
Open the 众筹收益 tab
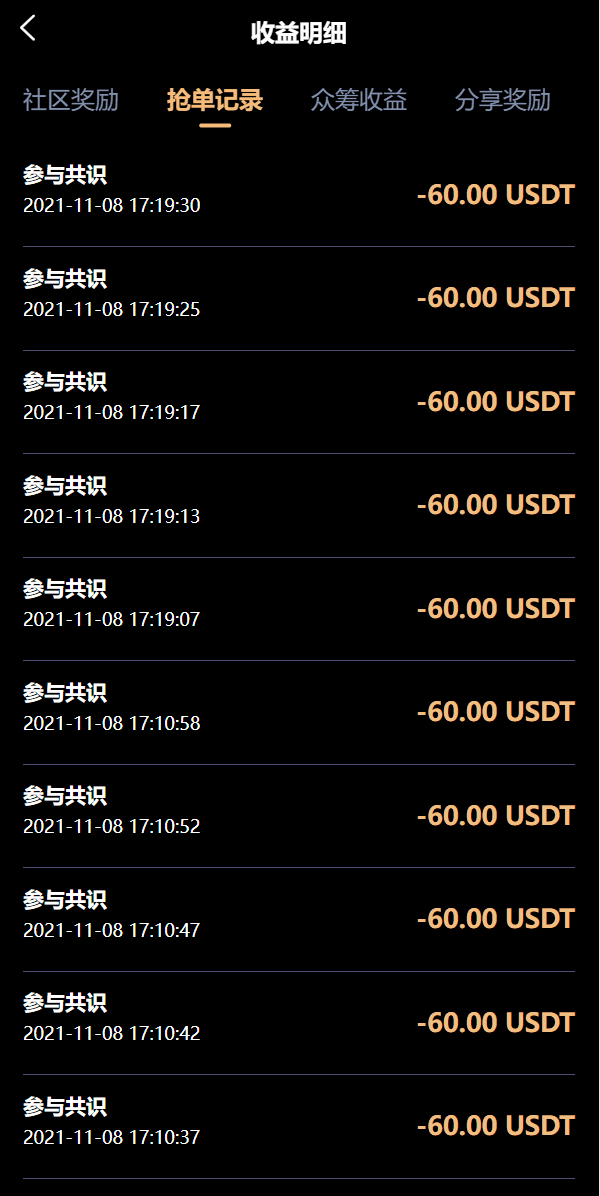359,100
